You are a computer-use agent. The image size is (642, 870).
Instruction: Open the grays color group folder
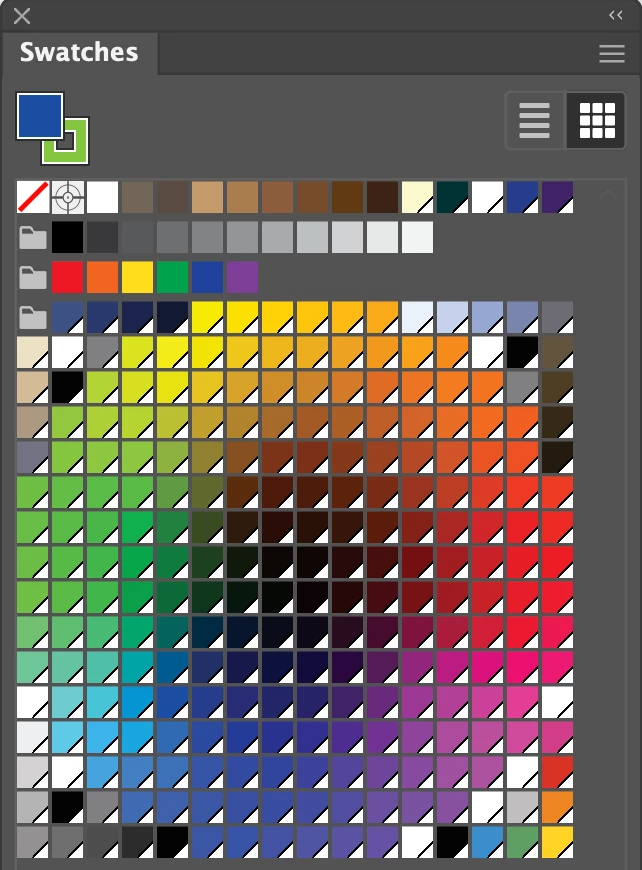coord(33,238)
